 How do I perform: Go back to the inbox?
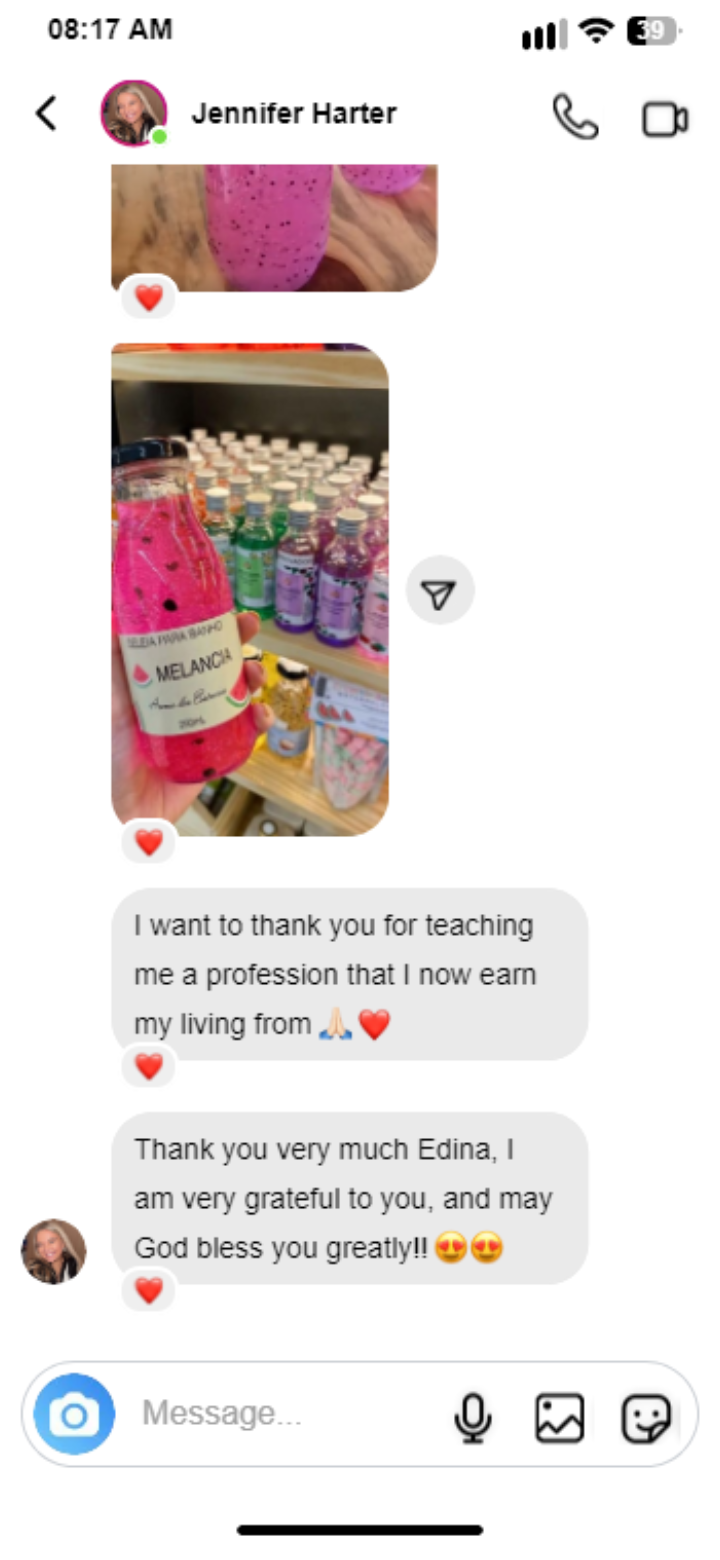(46, 114)
